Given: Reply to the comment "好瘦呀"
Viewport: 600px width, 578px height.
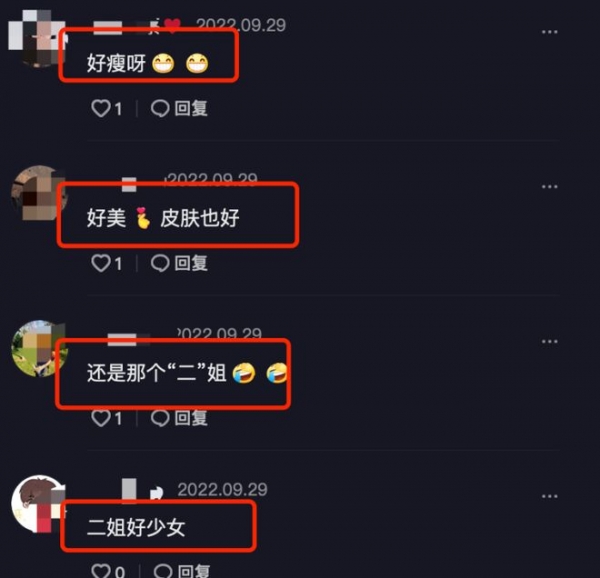Looking at the screenshot, I should 180,109.
